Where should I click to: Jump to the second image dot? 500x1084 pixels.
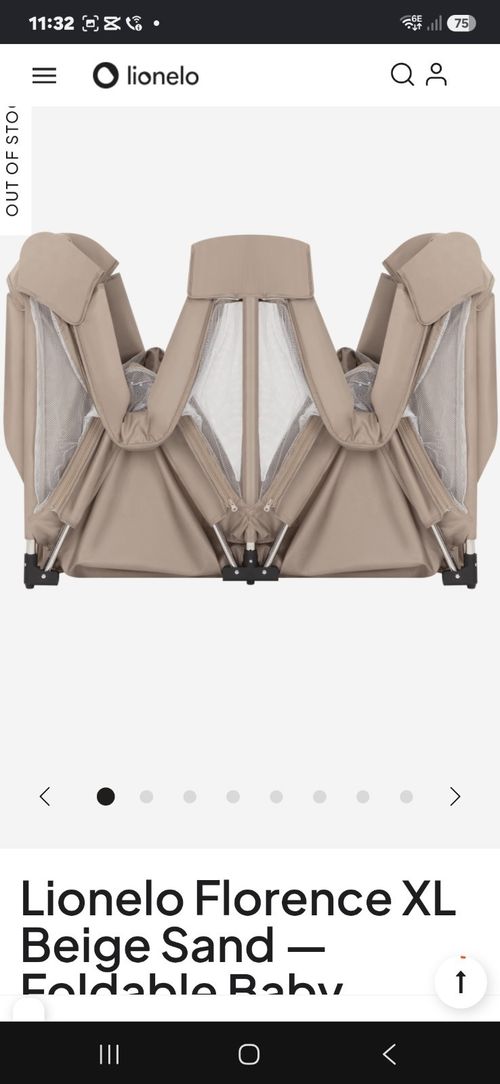146,796
